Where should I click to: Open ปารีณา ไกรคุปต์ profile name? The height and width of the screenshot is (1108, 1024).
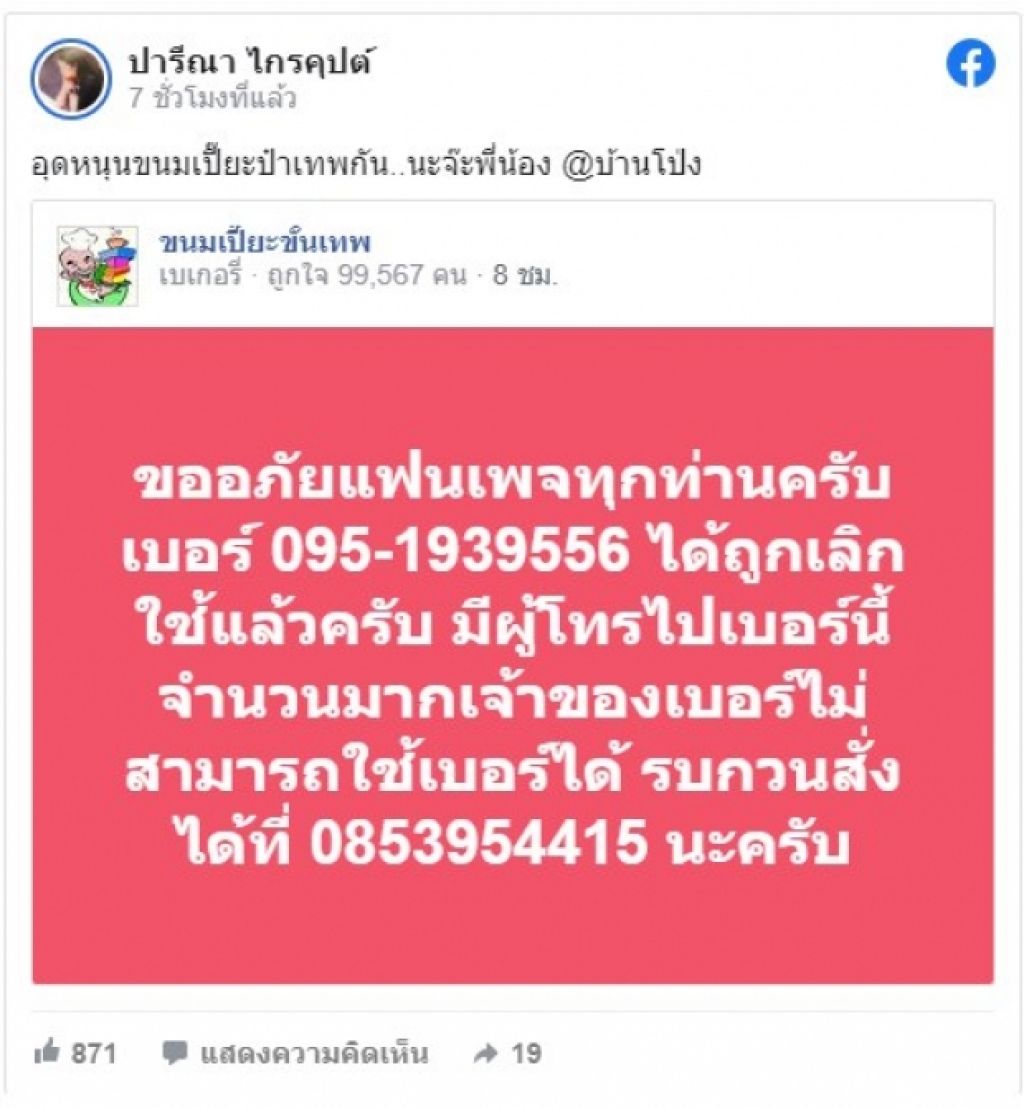pyautogui.click(x=253, y=62)
